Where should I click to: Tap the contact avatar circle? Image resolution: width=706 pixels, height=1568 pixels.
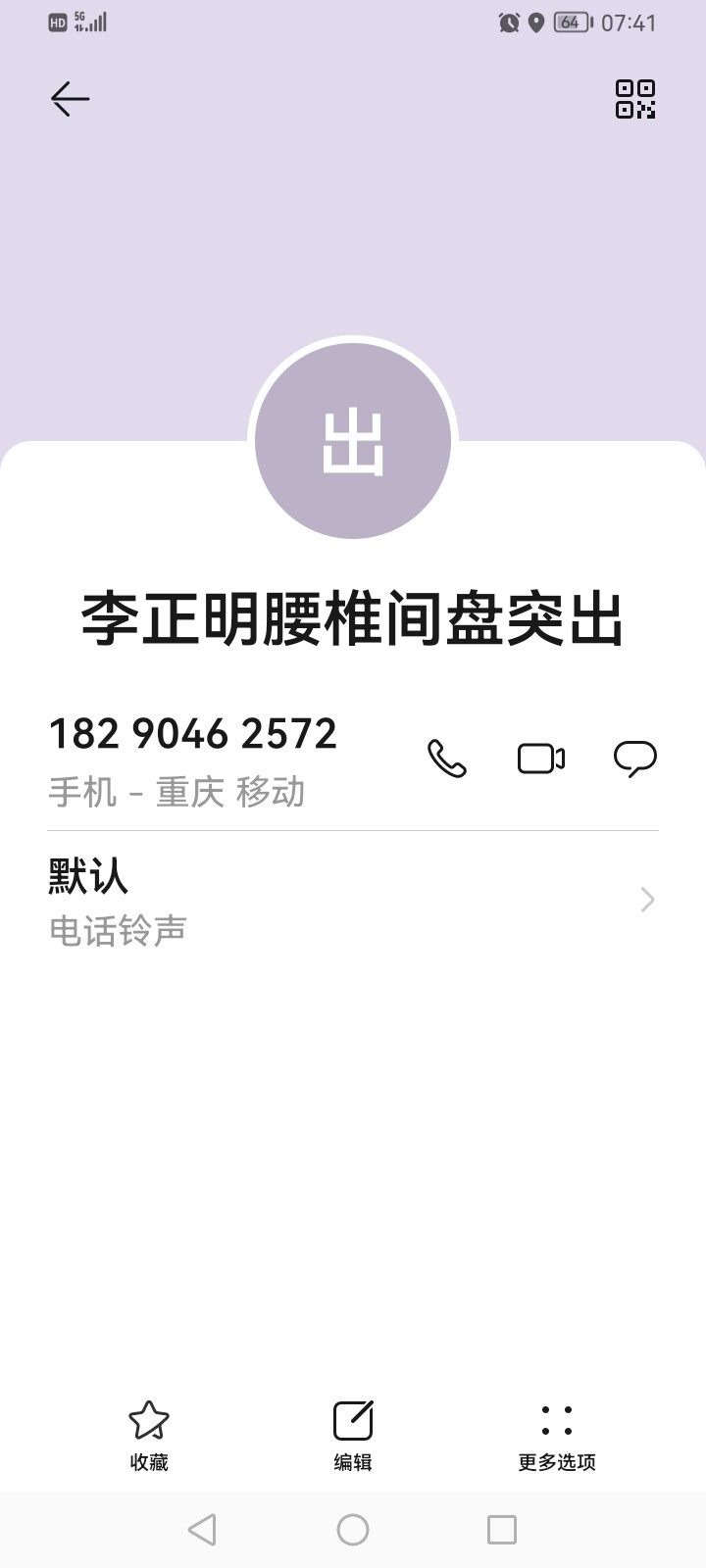(353, 441)
